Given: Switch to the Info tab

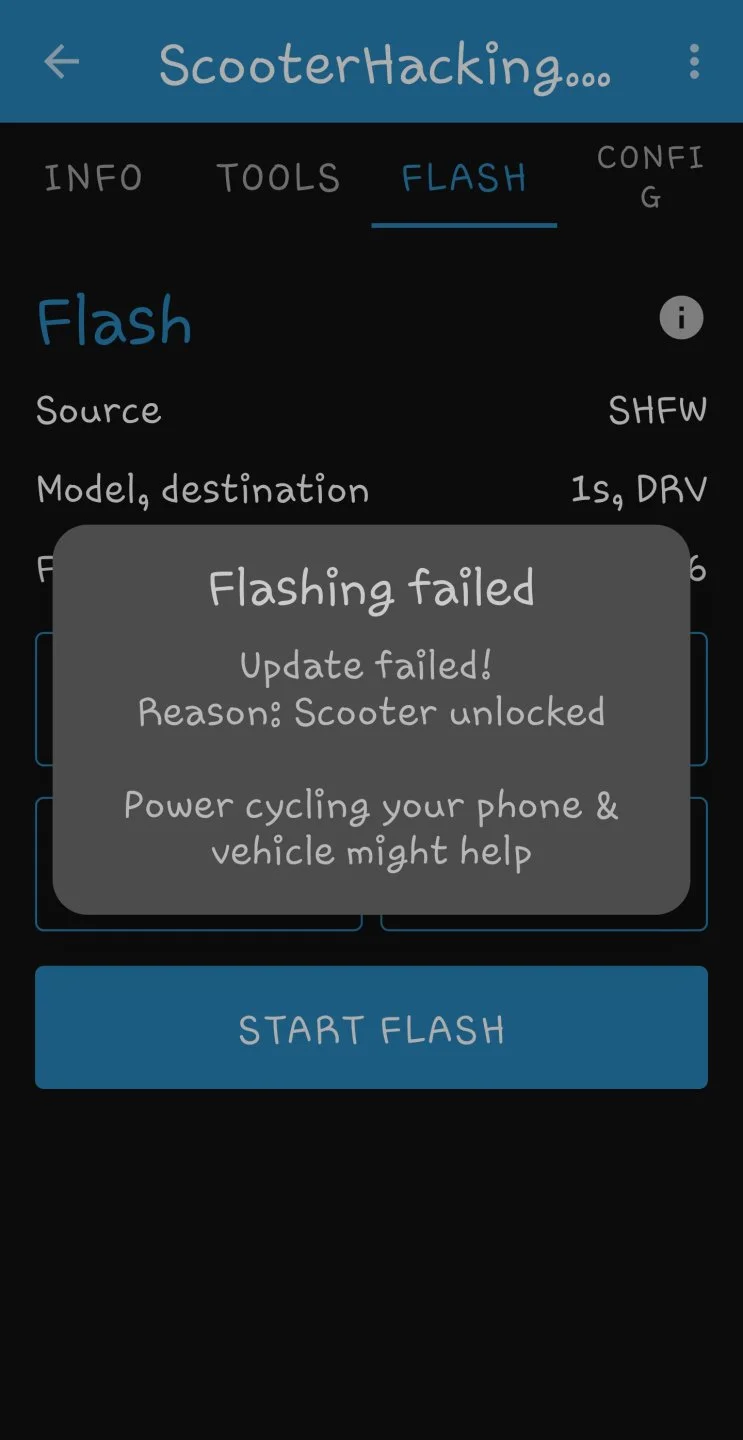Looking at the screenshot, I should (94, 178).
